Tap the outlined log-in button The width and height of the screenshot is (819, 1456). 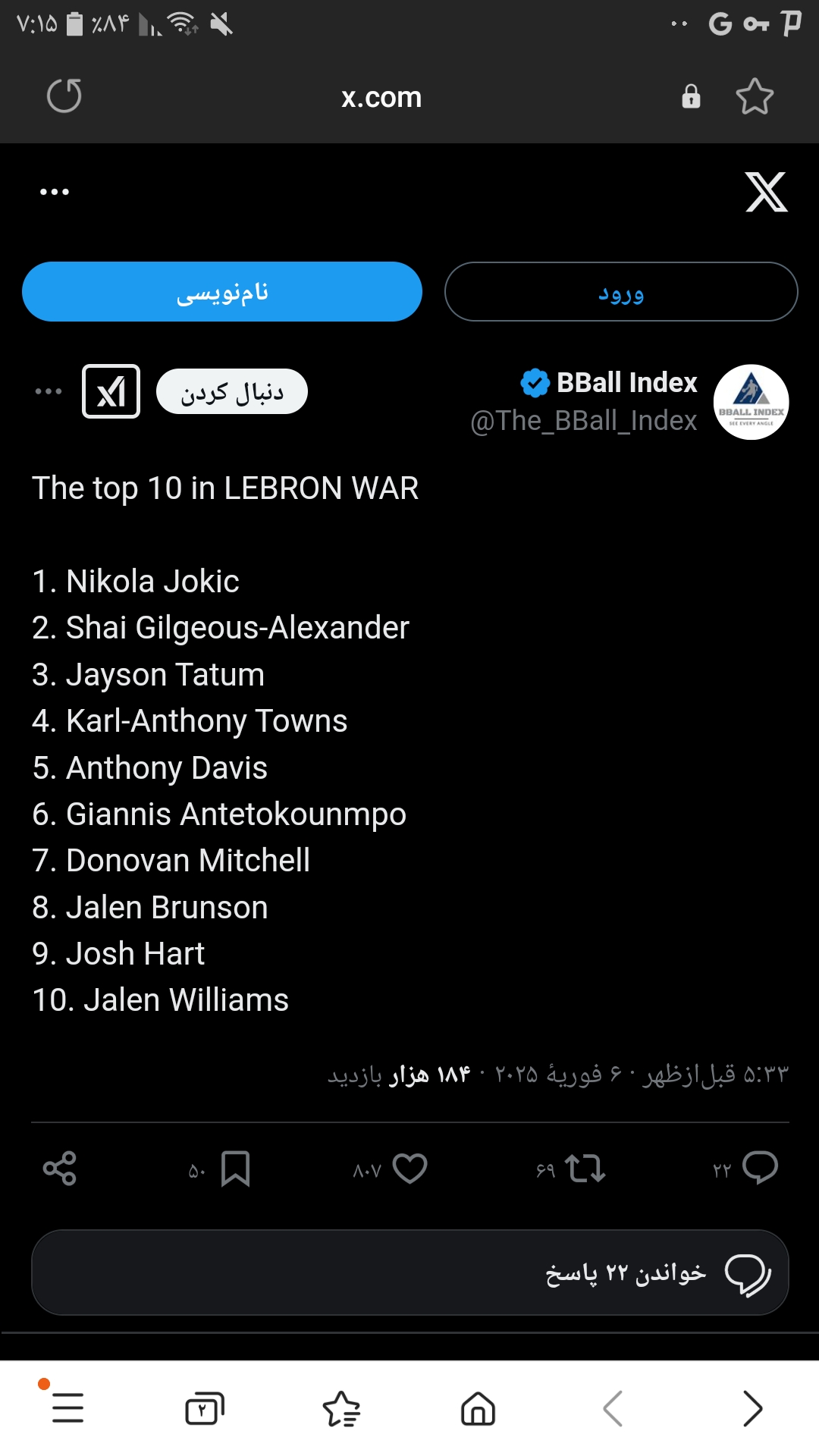coord(621,292)
